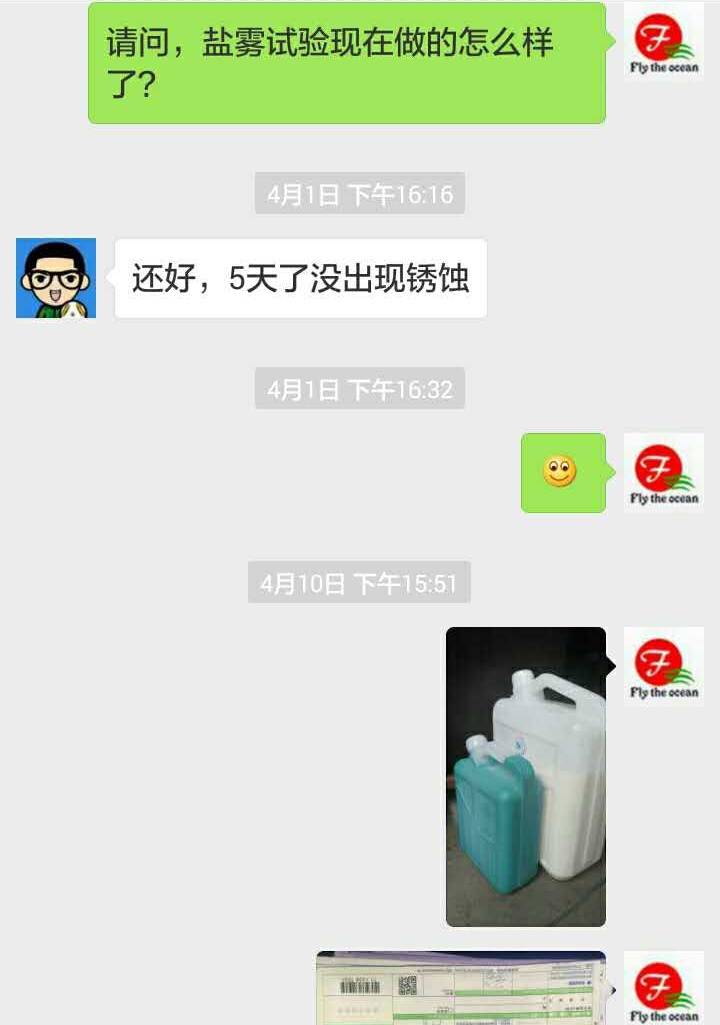Select the 4月10日 下午15:51 timestamp
720x1025 pixels.
pyautogui.click(x=358, y=584)
